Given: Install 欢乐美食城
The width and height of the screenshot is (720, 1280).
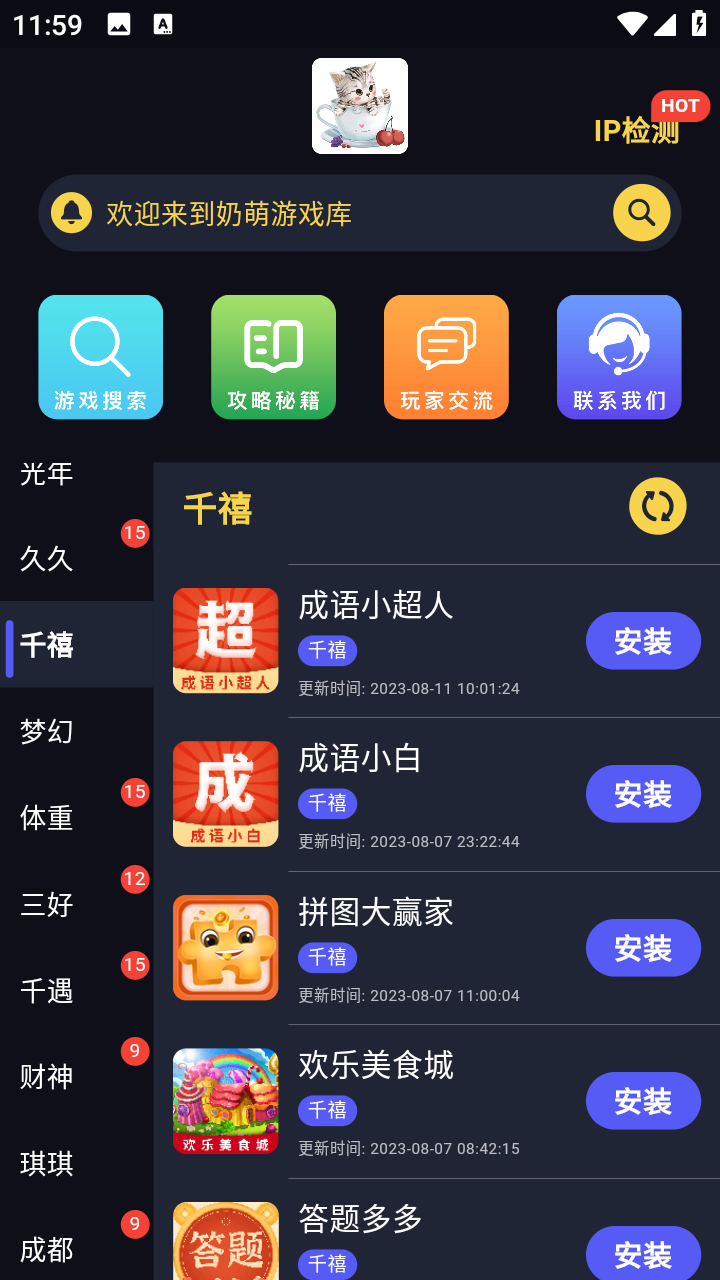Looking at the screenshot, I should 643,1101.
